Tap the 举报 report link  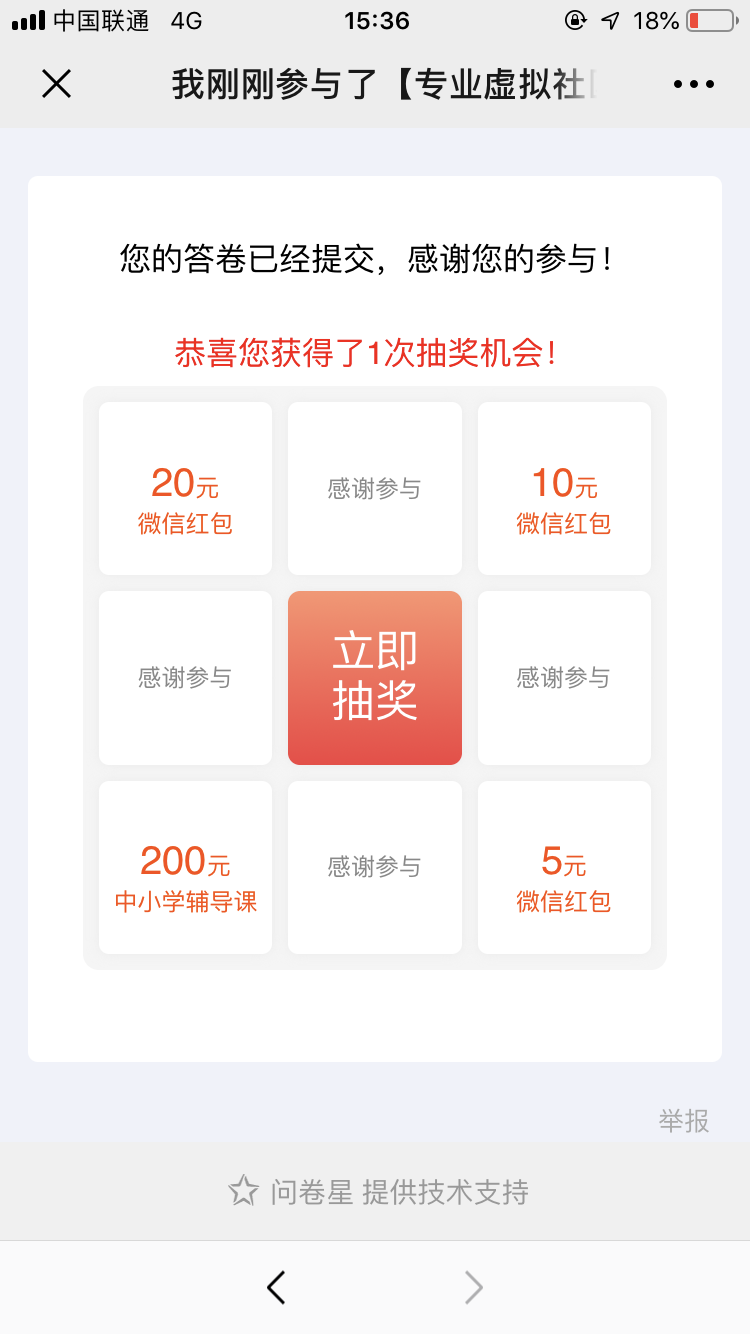coord(684,1120)
